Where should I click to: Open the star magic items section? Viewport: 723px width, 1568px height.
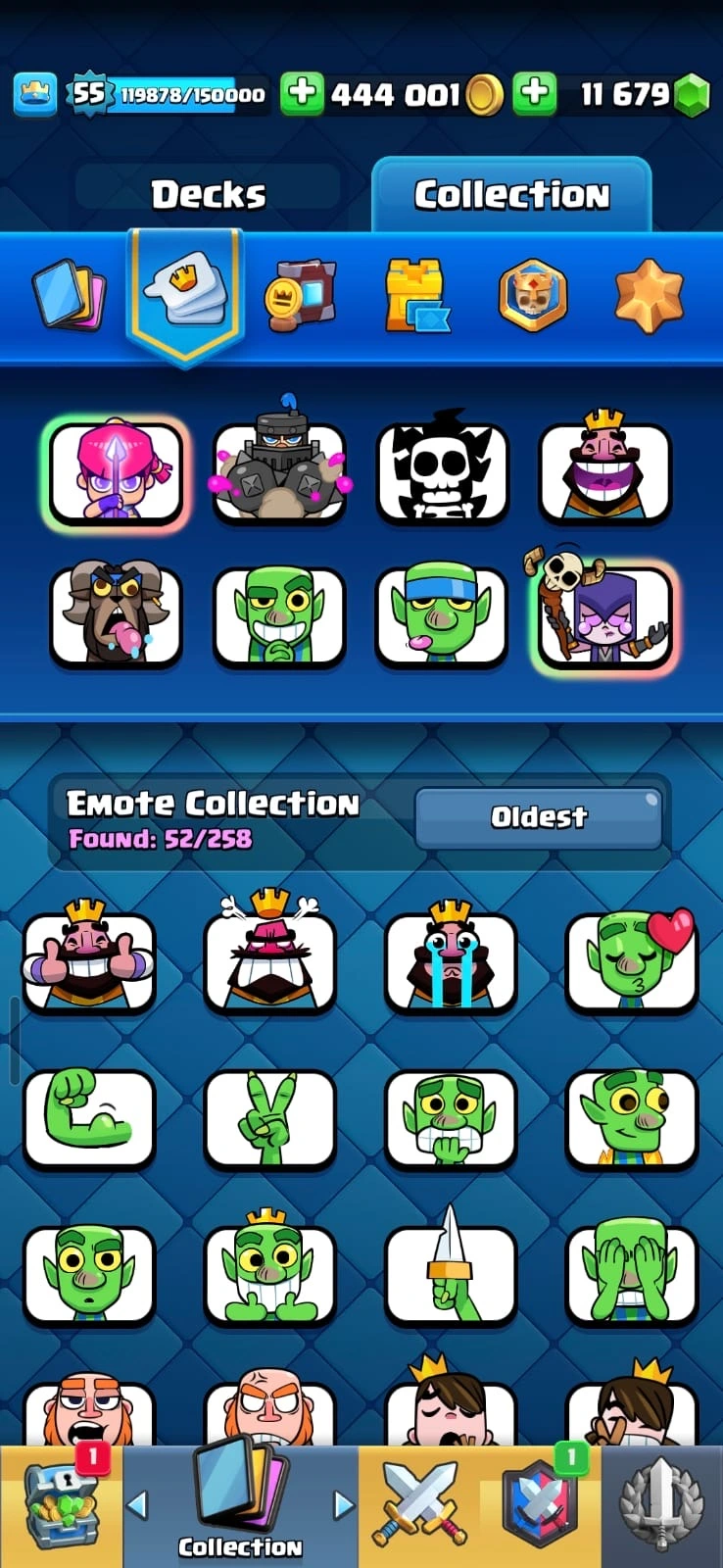649,293
